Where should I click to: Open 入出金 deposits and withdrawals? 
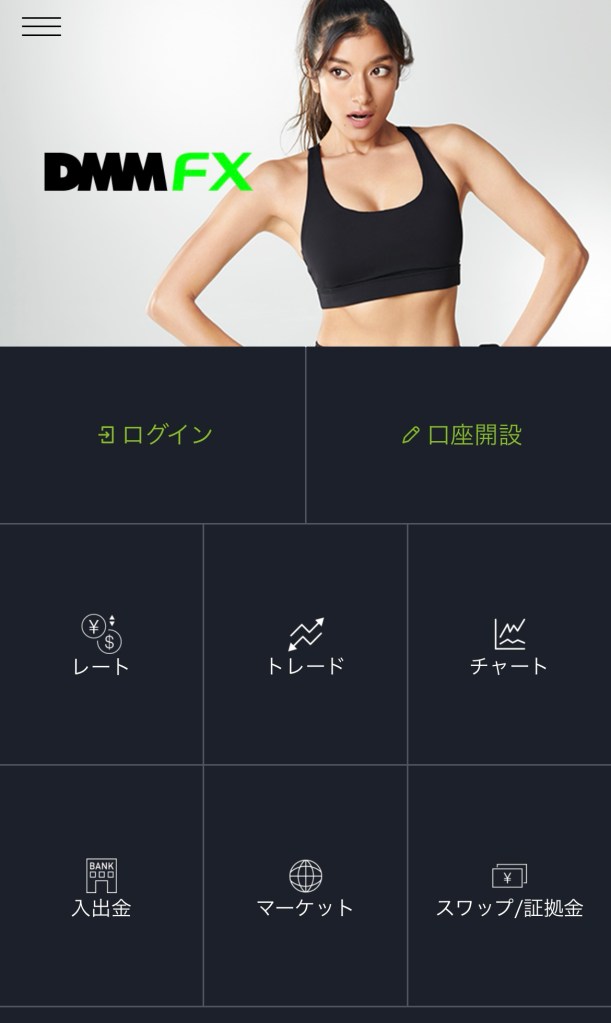click(101, 887)
